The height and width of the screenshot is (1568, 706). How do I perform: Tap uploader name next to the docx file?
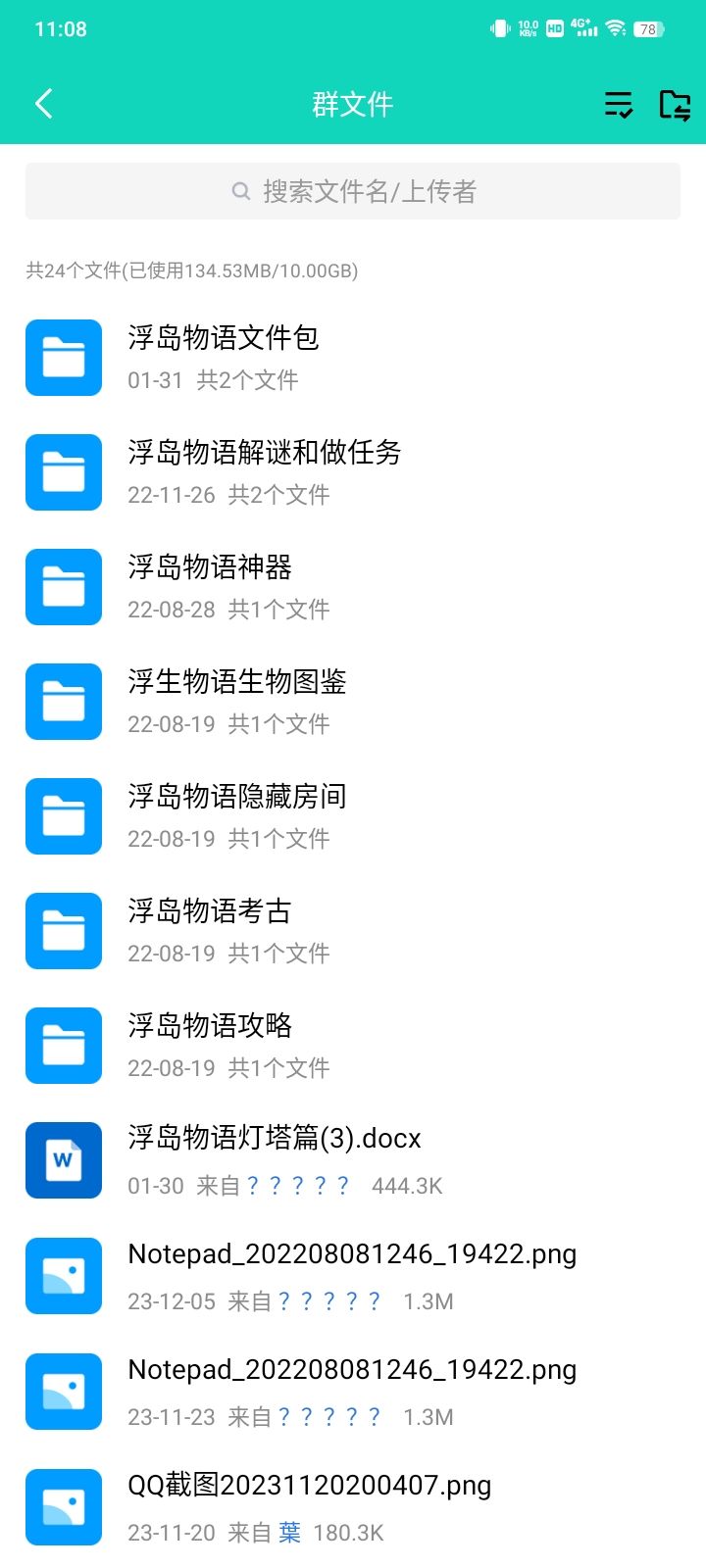301,1186
